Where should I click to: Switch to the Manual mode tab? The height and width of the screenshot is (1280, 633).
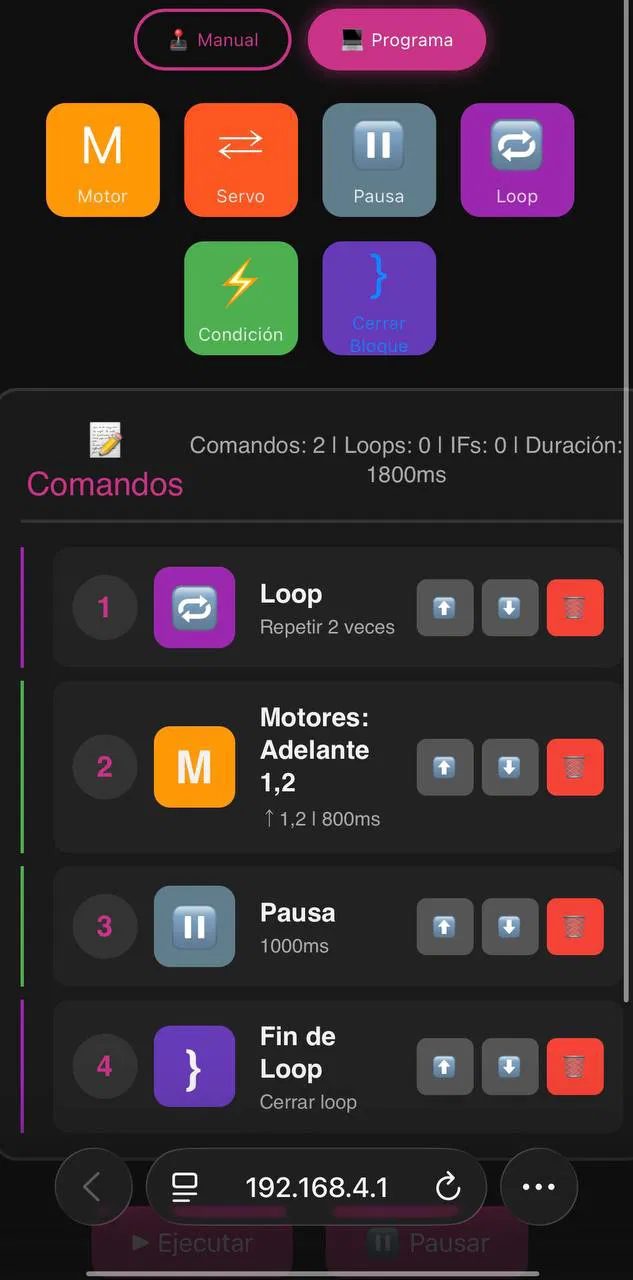(212, 40)
